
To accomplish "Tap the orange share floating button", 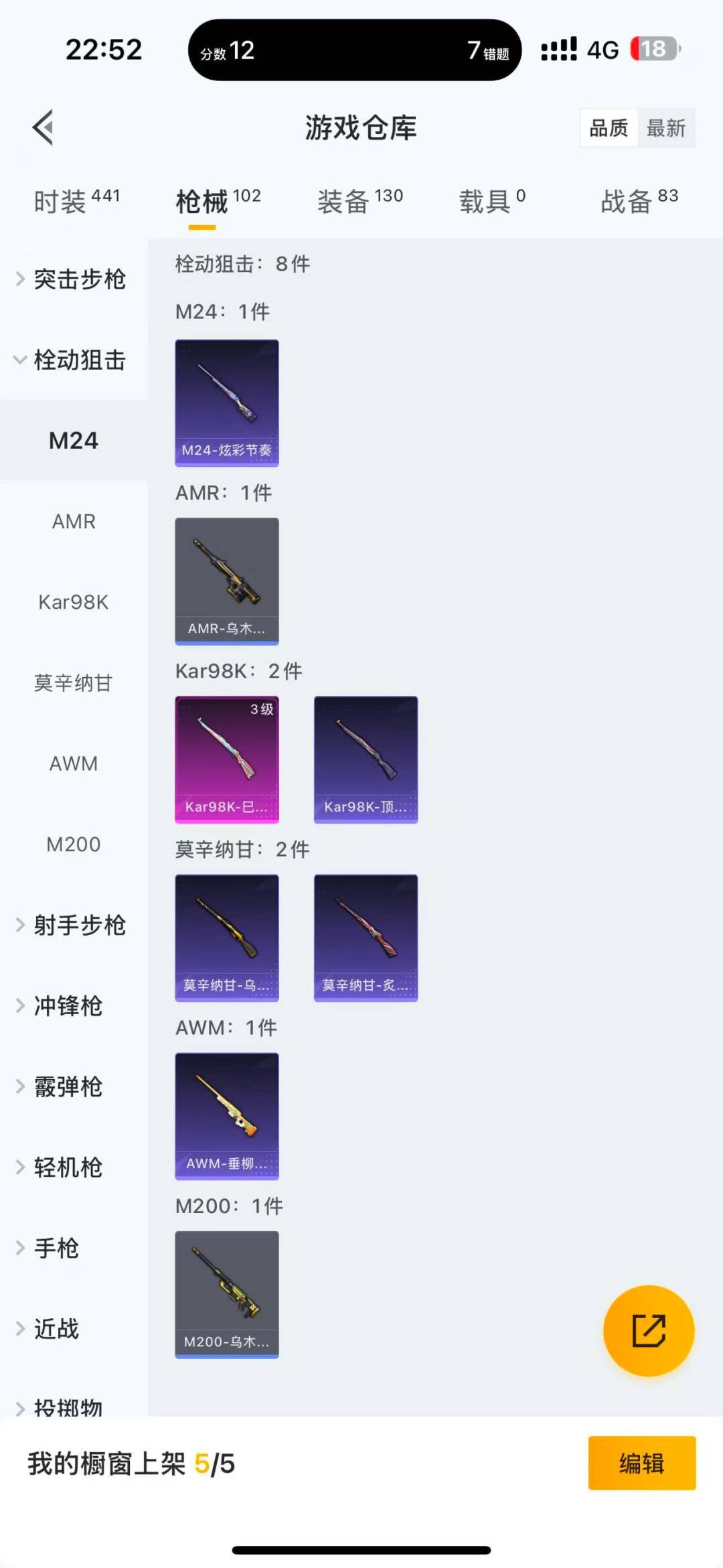I will pos(648,1330).
